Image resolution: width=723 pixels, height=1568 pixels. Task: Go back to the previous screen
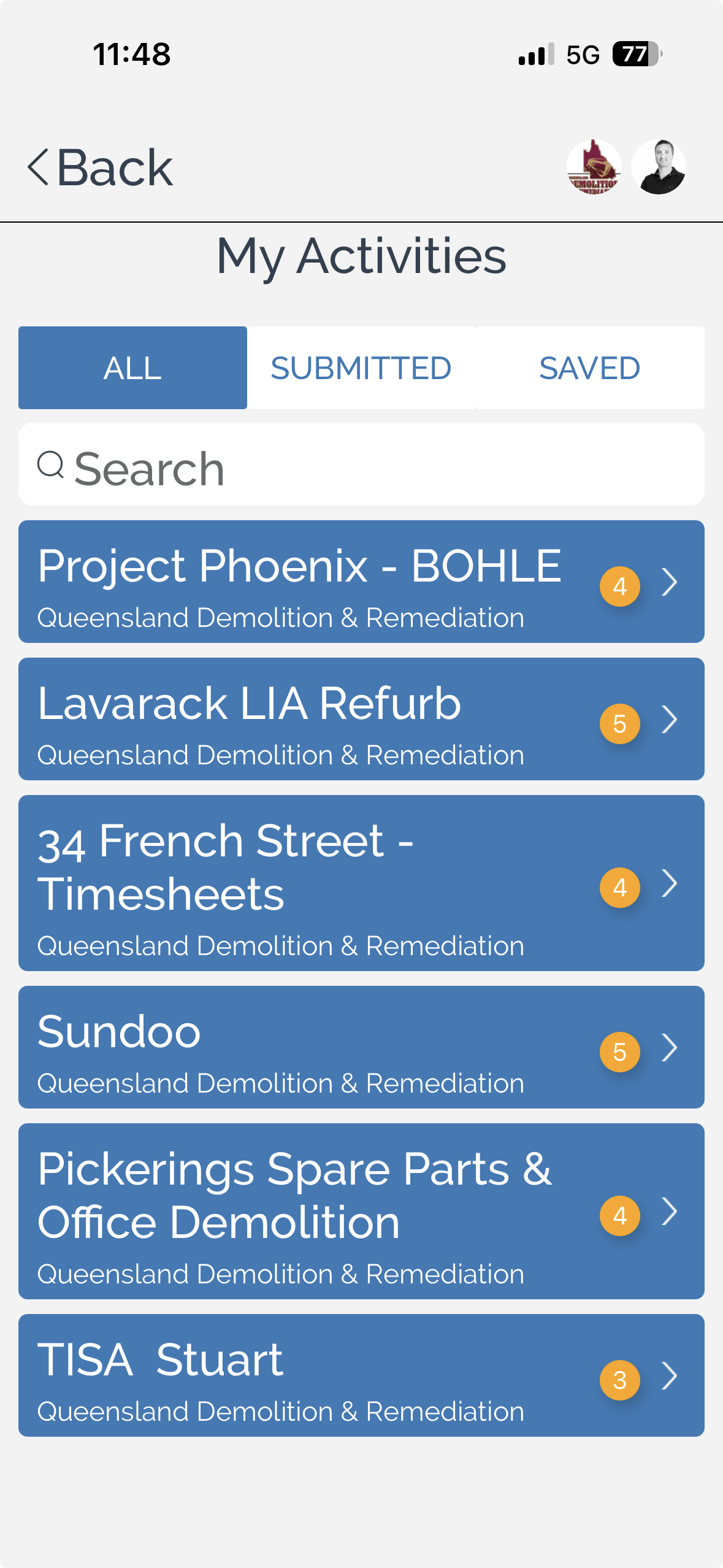pyautogui.click(x=101, y=167)
